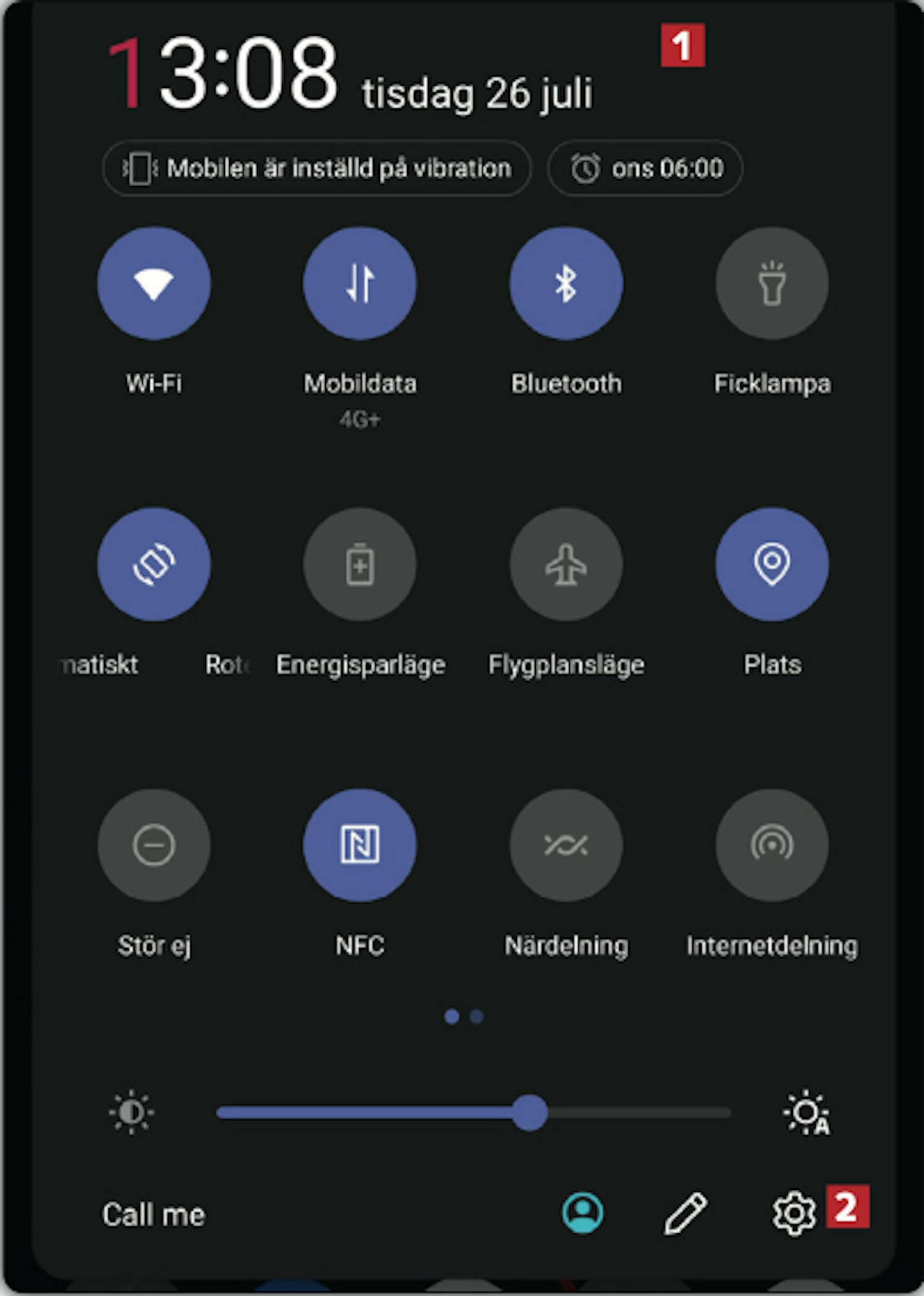Open the user profile icon
This screenshot has height=1296, width=924.
pyautogui.click(x=582, y=1213)
